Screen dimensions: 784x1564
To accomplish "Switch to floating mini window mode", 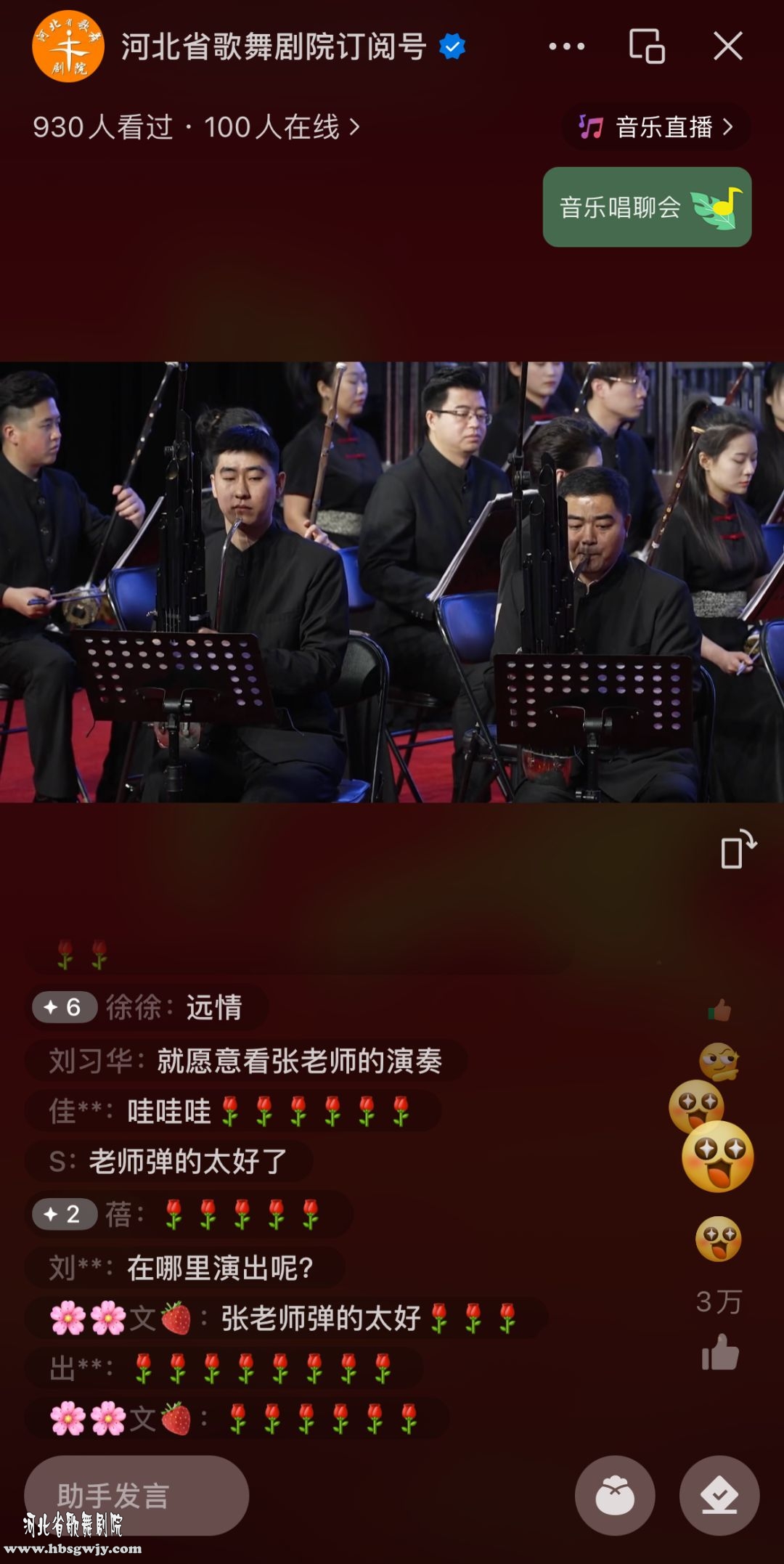I will (x=646, y=46).
